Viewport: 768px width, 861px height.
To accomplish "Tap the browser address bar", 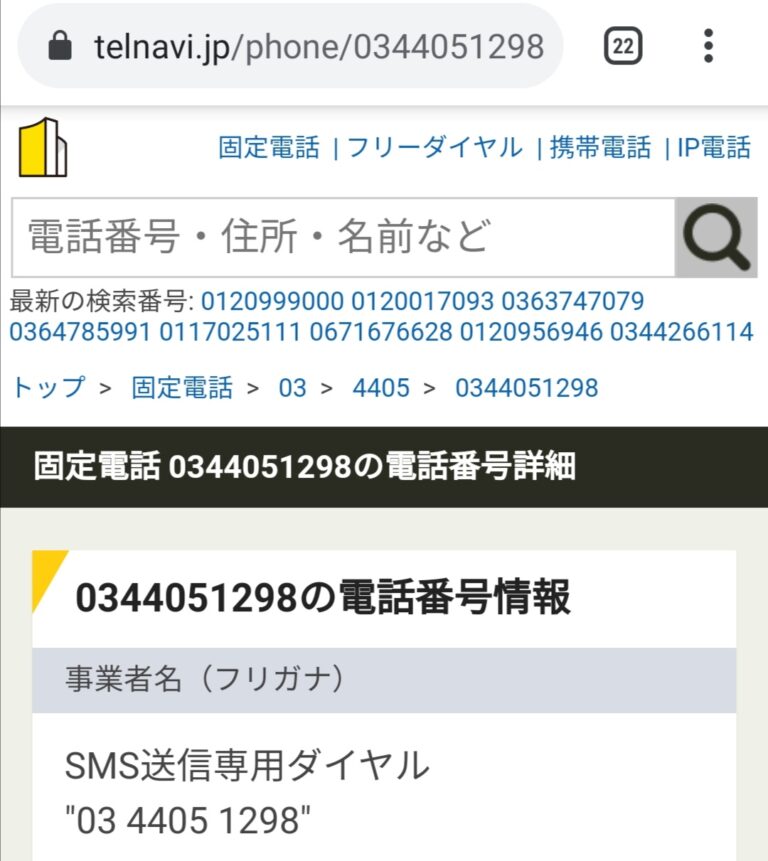I will coord(300,46).
